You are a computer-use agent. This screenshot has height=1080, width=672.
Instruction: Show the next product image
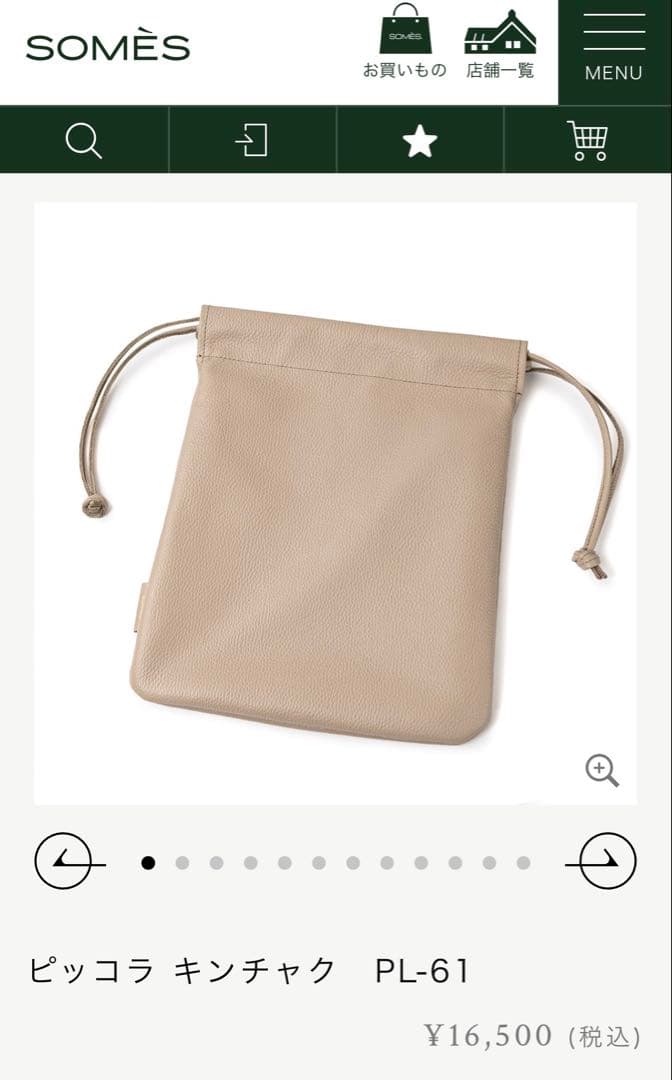(601, 861)
